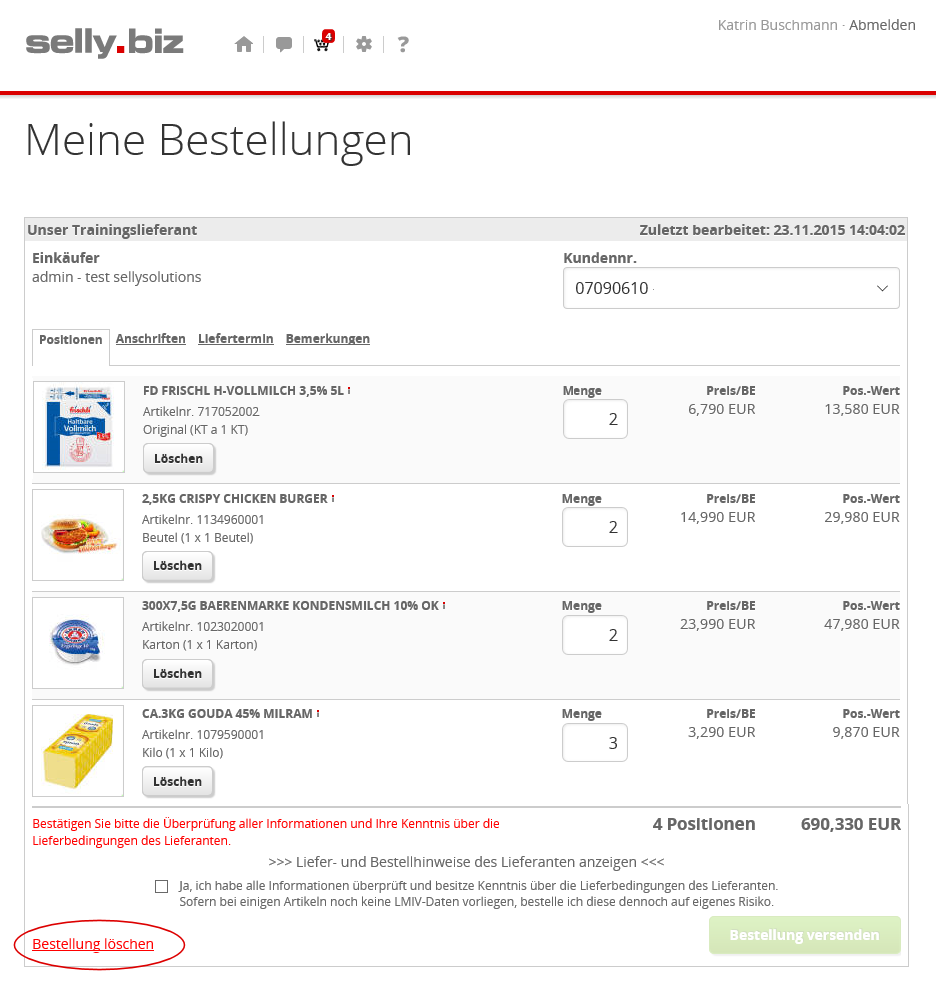Viewport: 936px width, 981px height.
Task: Go to the home icon
Action: pyautogui.click(x=244, y=44)
